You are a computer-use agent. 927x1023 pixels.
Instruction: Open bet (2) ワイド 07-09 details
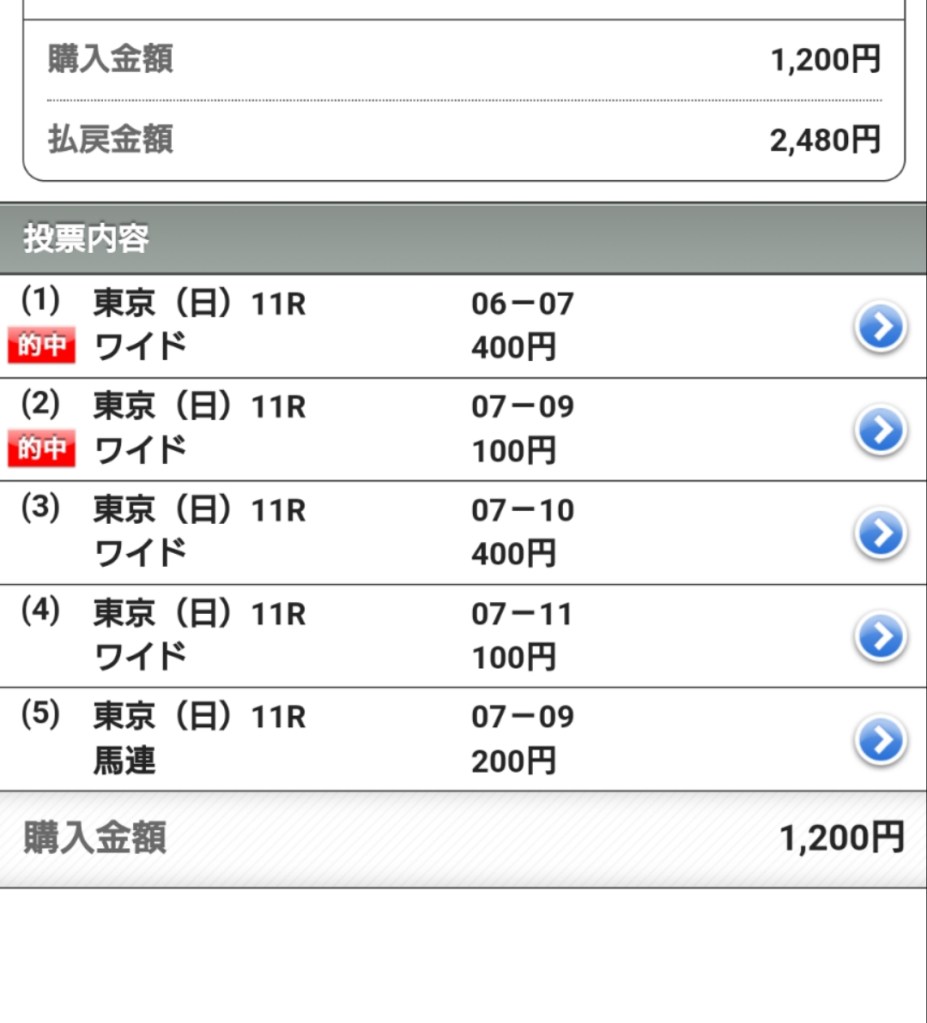click(x=881, y=431)
